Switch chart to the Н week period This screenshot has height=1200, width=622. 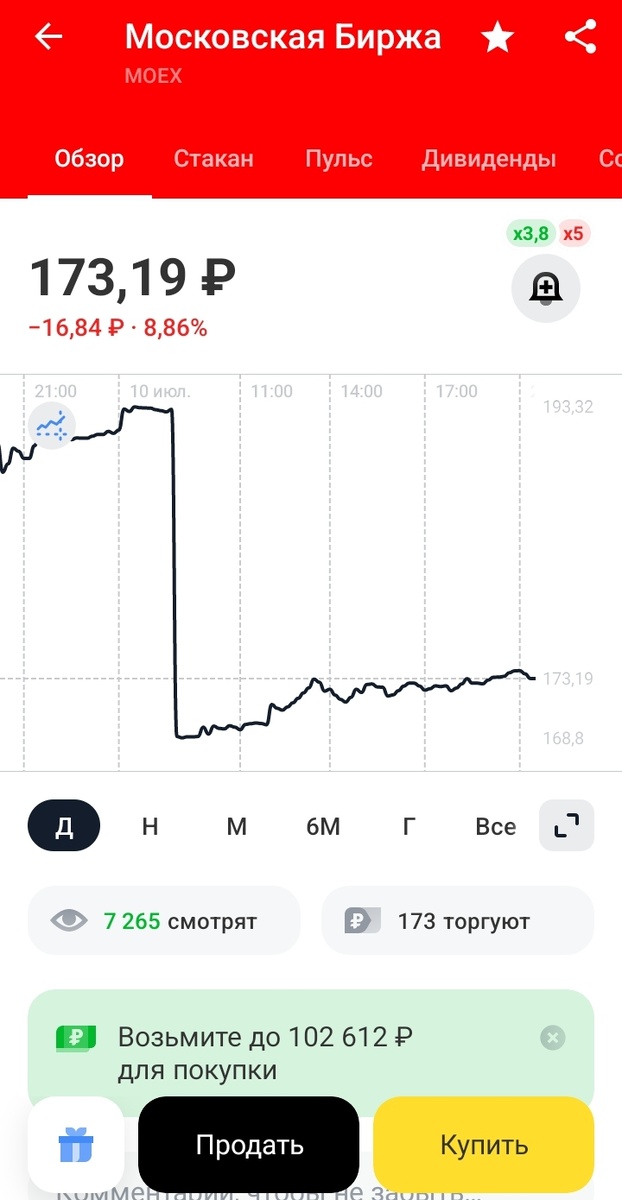[x=150, y=826]
